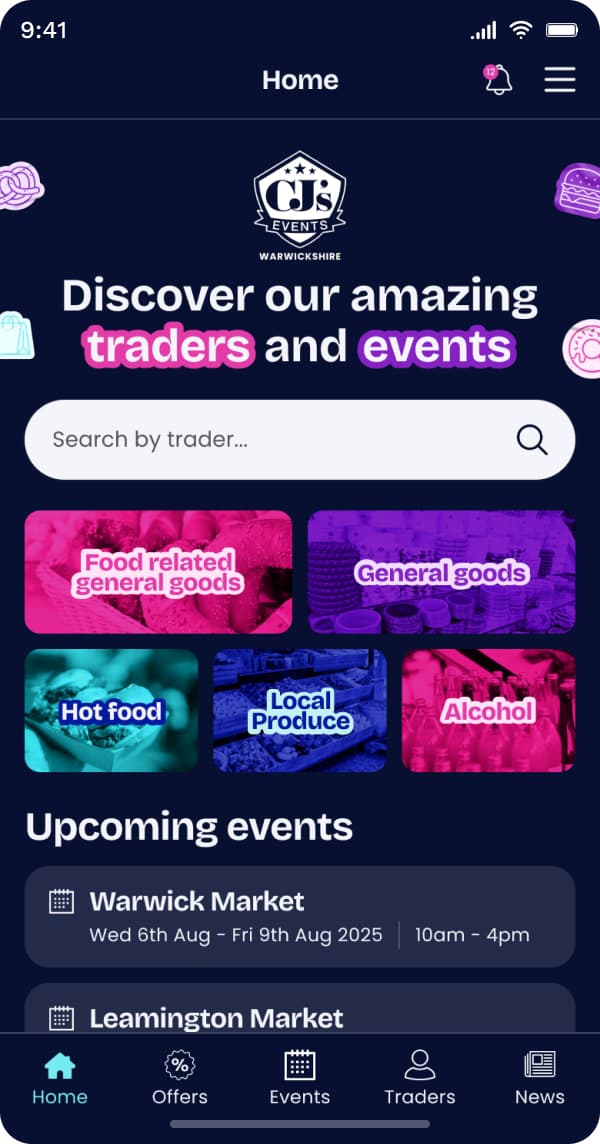600x1144 pixels.
Task: Open the Warwick Market event
Action: [299, 916]
